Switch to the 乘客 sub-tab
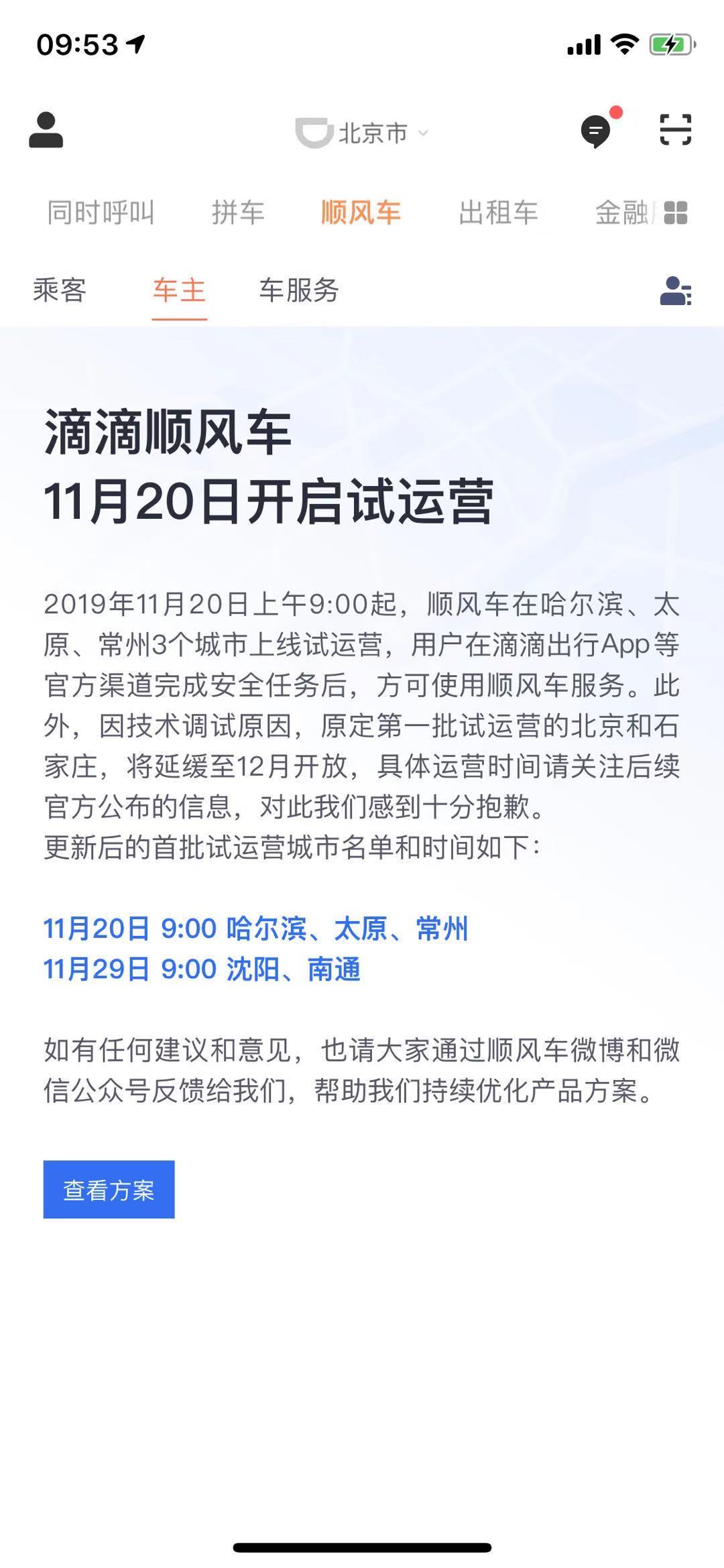This screenshot has height=1568, width=724. point(60,290)
